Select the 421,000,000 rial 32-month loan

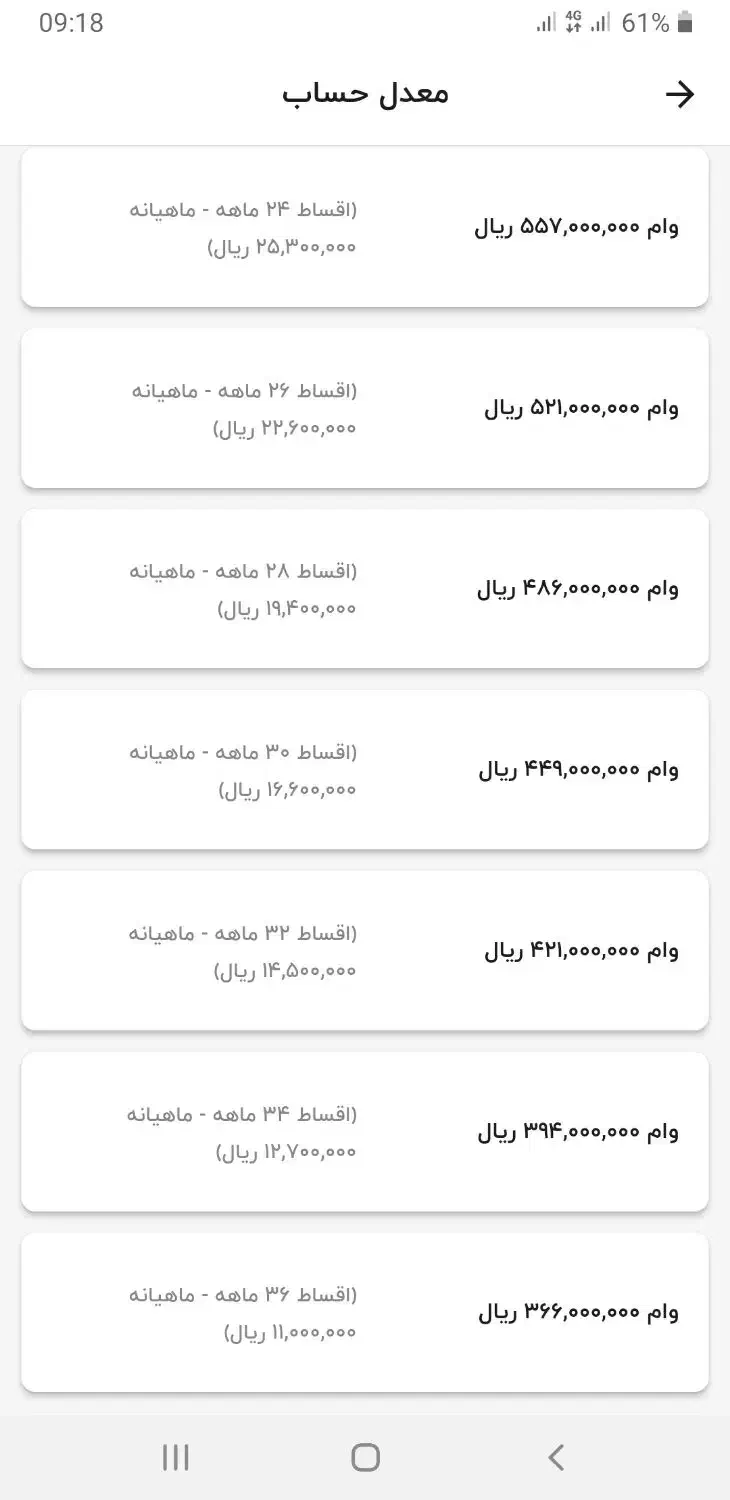point(365,951)
